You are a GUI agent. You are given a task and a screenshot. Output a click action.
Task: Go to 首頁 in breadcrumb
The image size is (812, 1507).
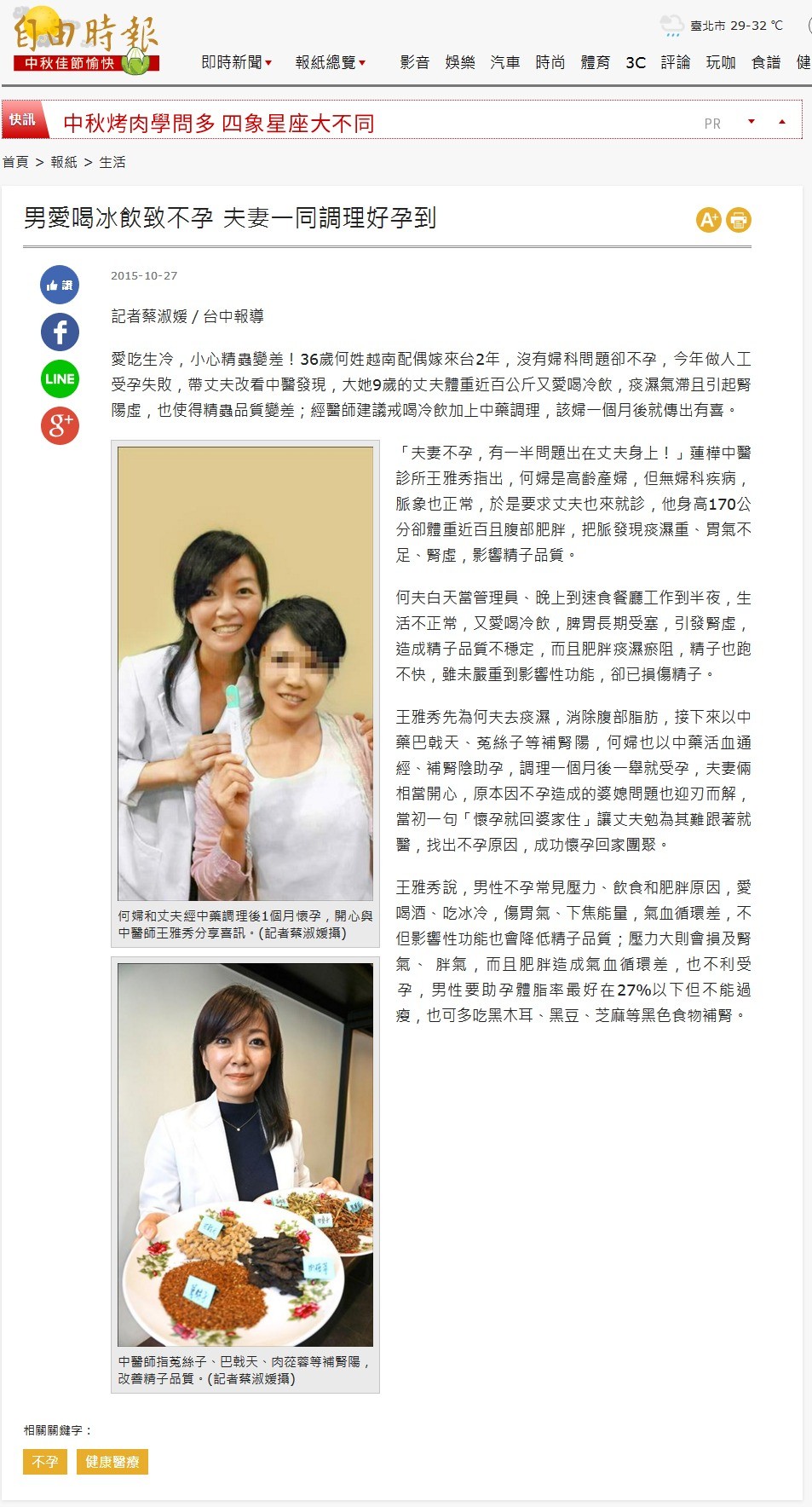pyautogui.click(x=15, y=162)
